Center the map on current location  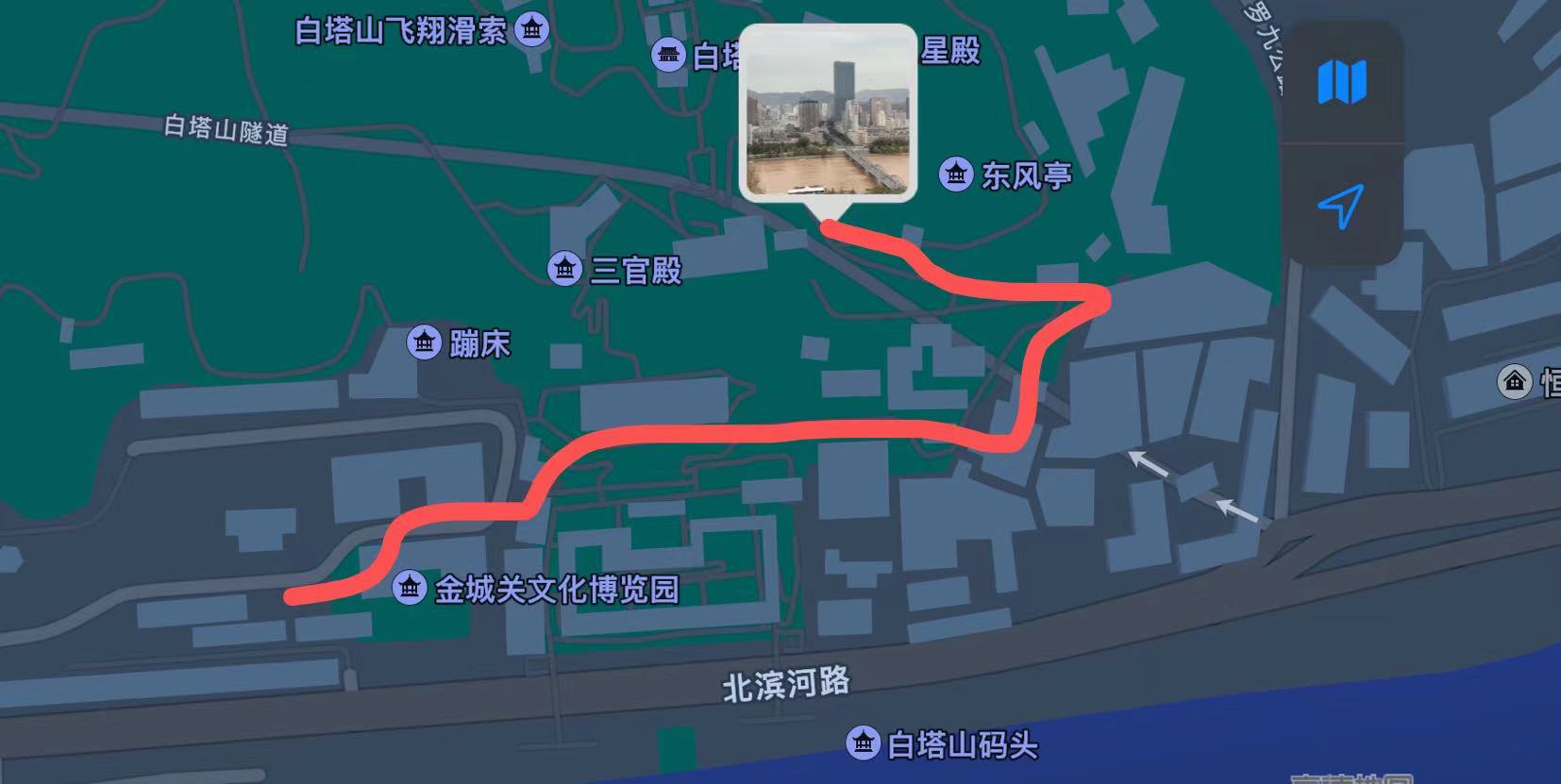pos(1341,205)
